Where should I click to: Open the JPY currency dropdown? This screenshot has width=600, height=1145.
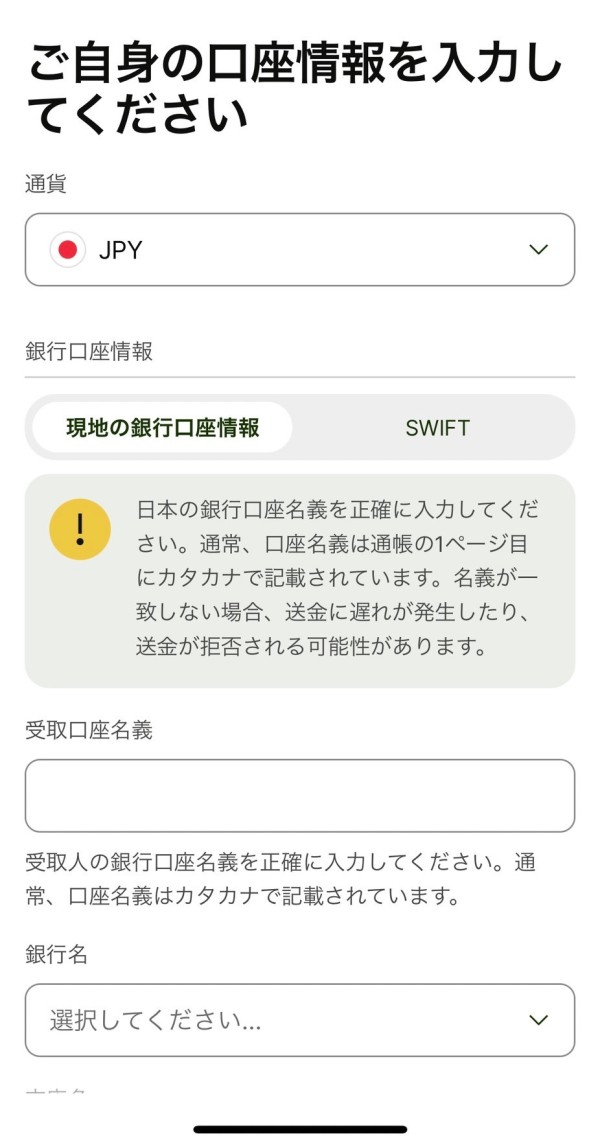pos(300,250)
